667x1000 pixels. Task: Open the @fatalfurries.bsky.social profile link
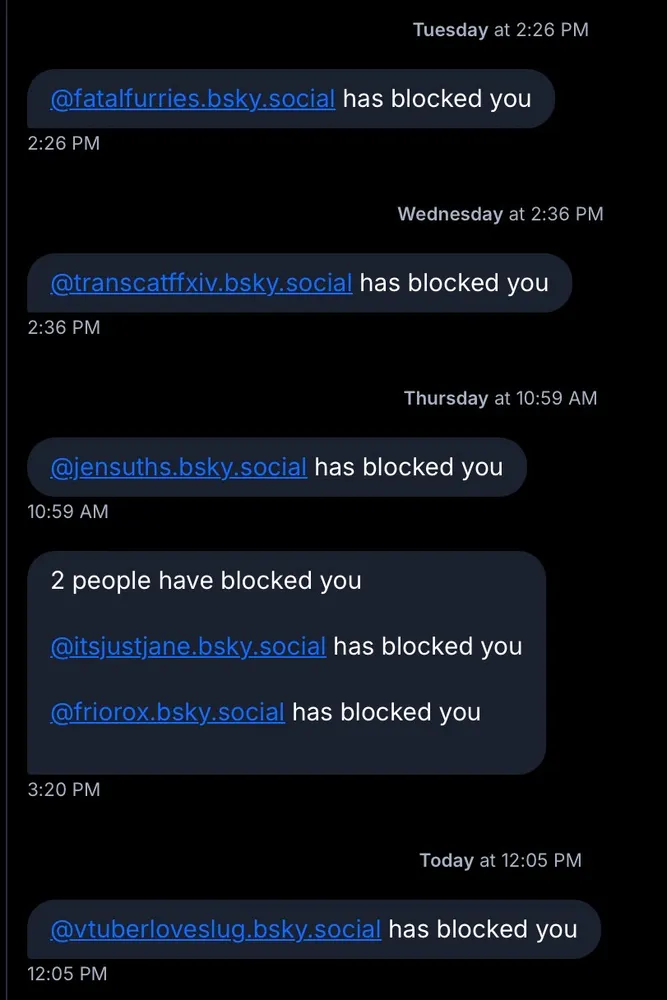coord(193,99)
